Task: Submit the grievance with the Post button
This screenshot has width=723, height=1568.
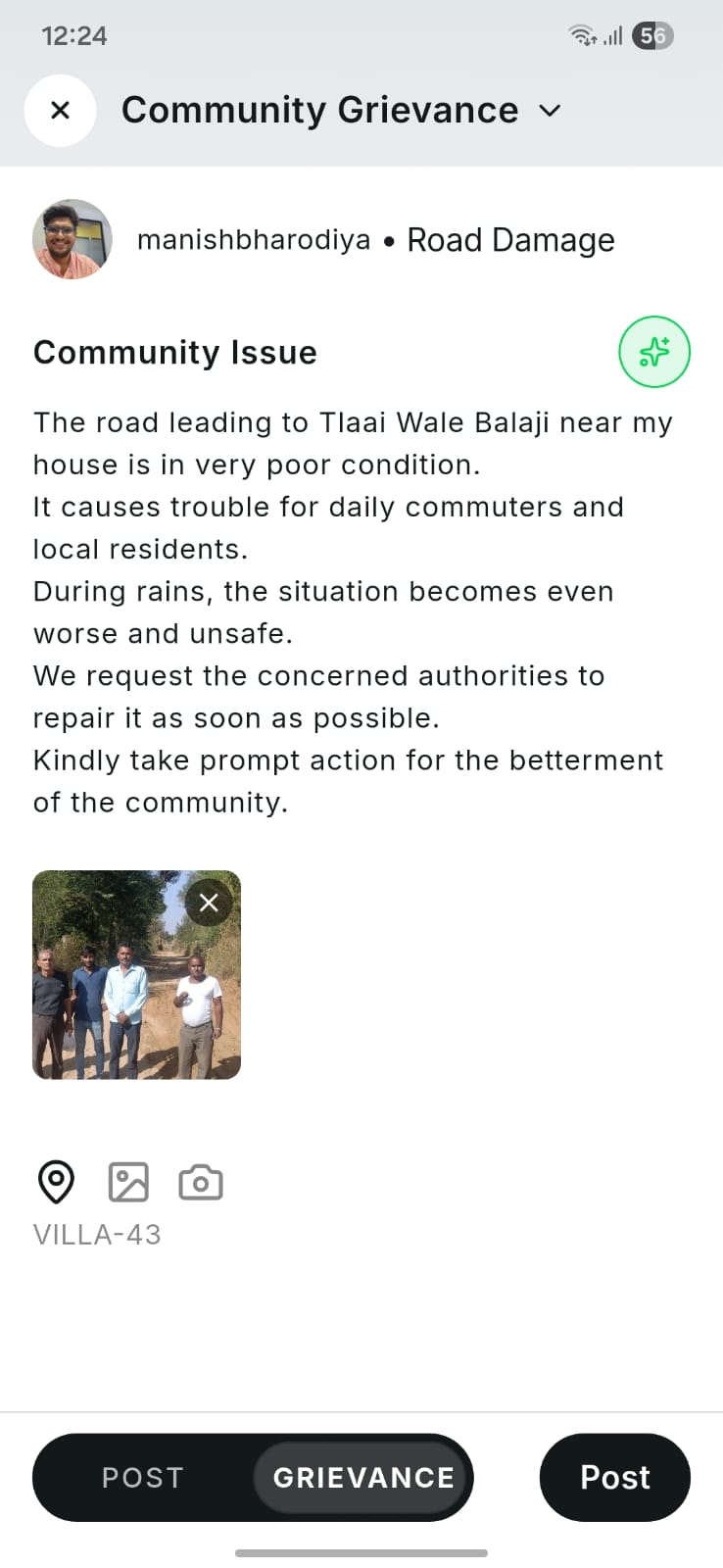Action: coord(614,1477)
